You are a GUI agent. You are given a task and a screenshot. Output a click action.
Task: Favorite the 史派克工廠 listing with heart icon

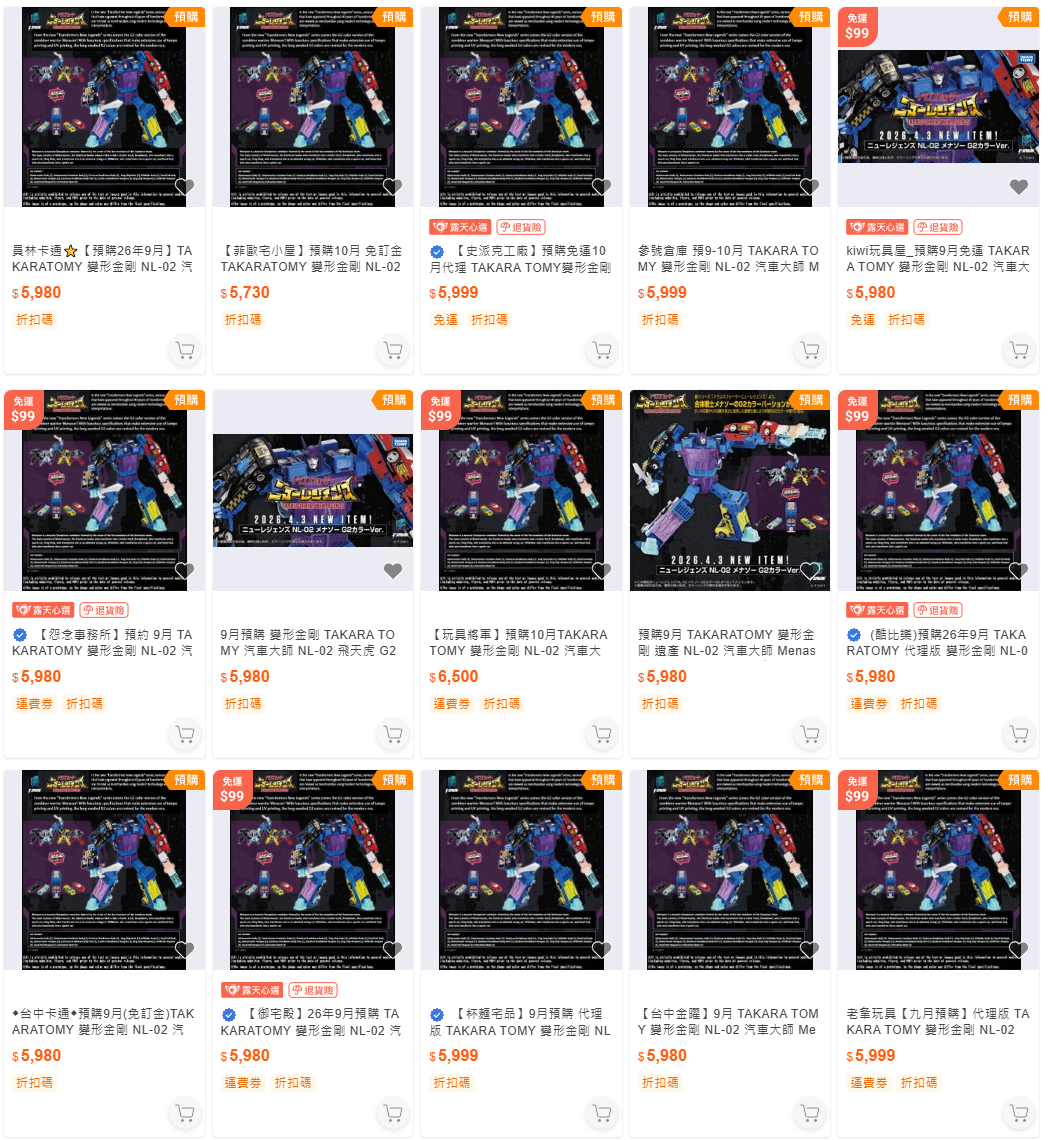pos(601,187)
